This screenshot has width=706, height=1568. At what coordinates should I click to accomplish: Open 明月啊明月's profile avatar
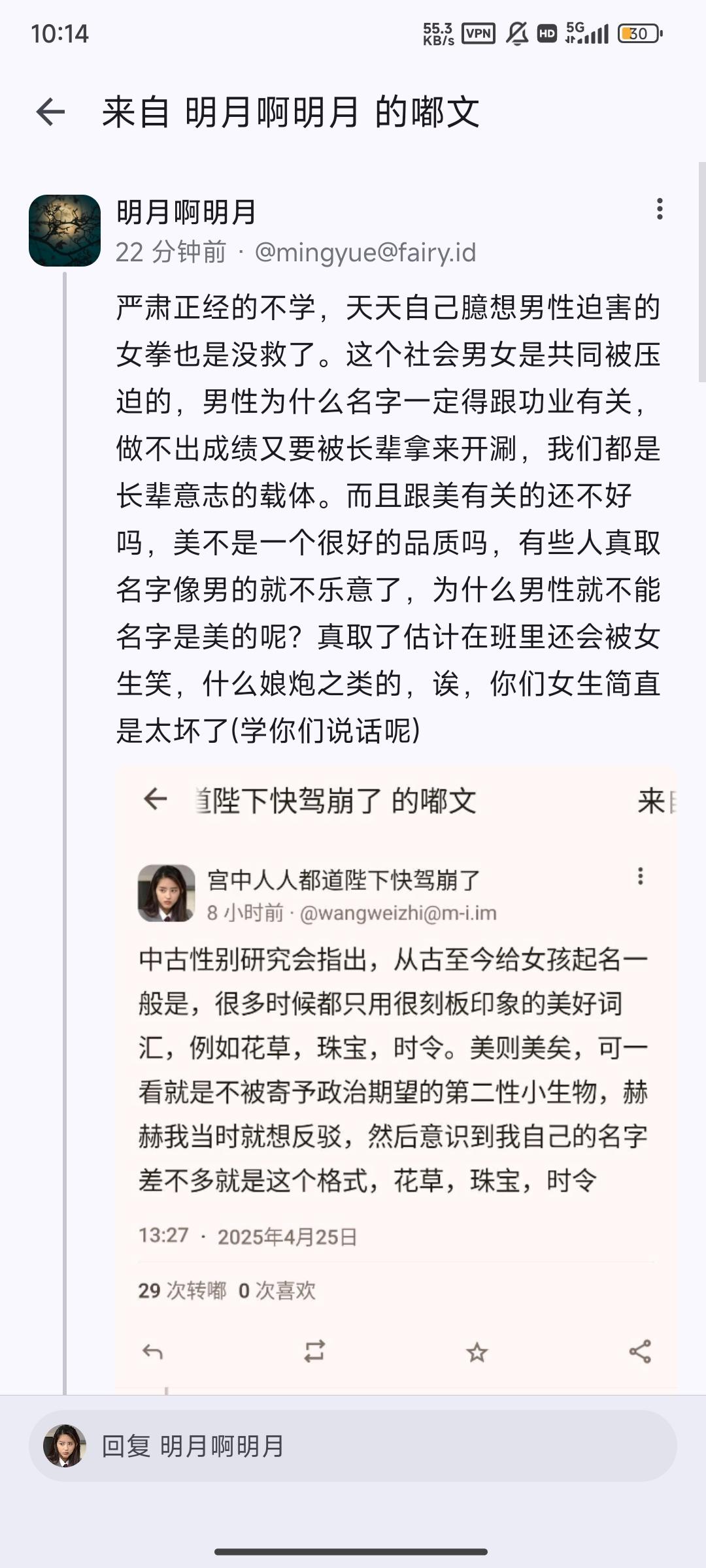(x=65, y=231)
